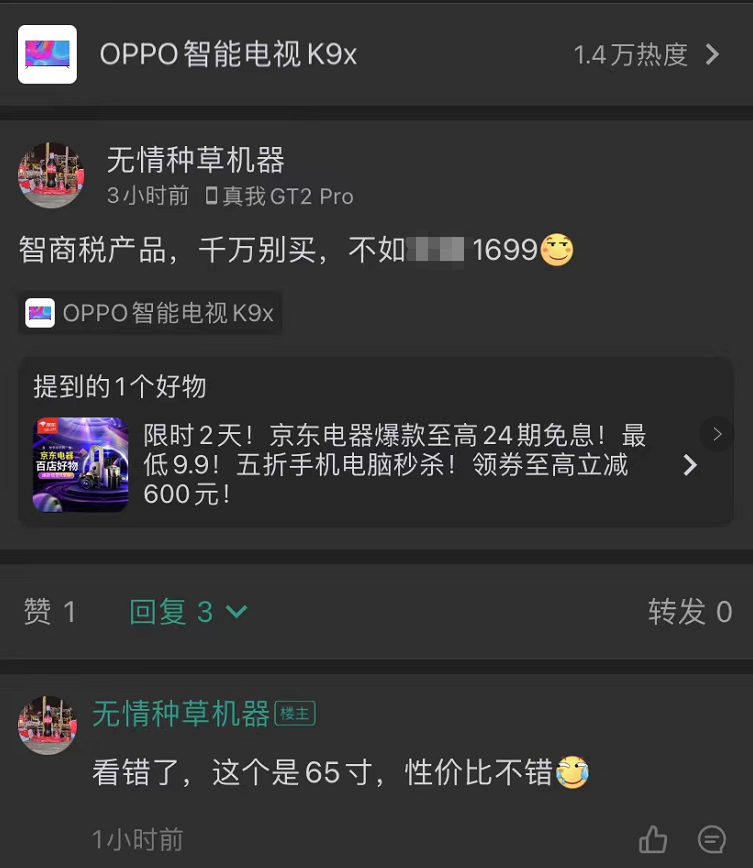Screen dimensions: 753x868
Task: Click the laughing emoji in the reply
Action: pos(574,772)
